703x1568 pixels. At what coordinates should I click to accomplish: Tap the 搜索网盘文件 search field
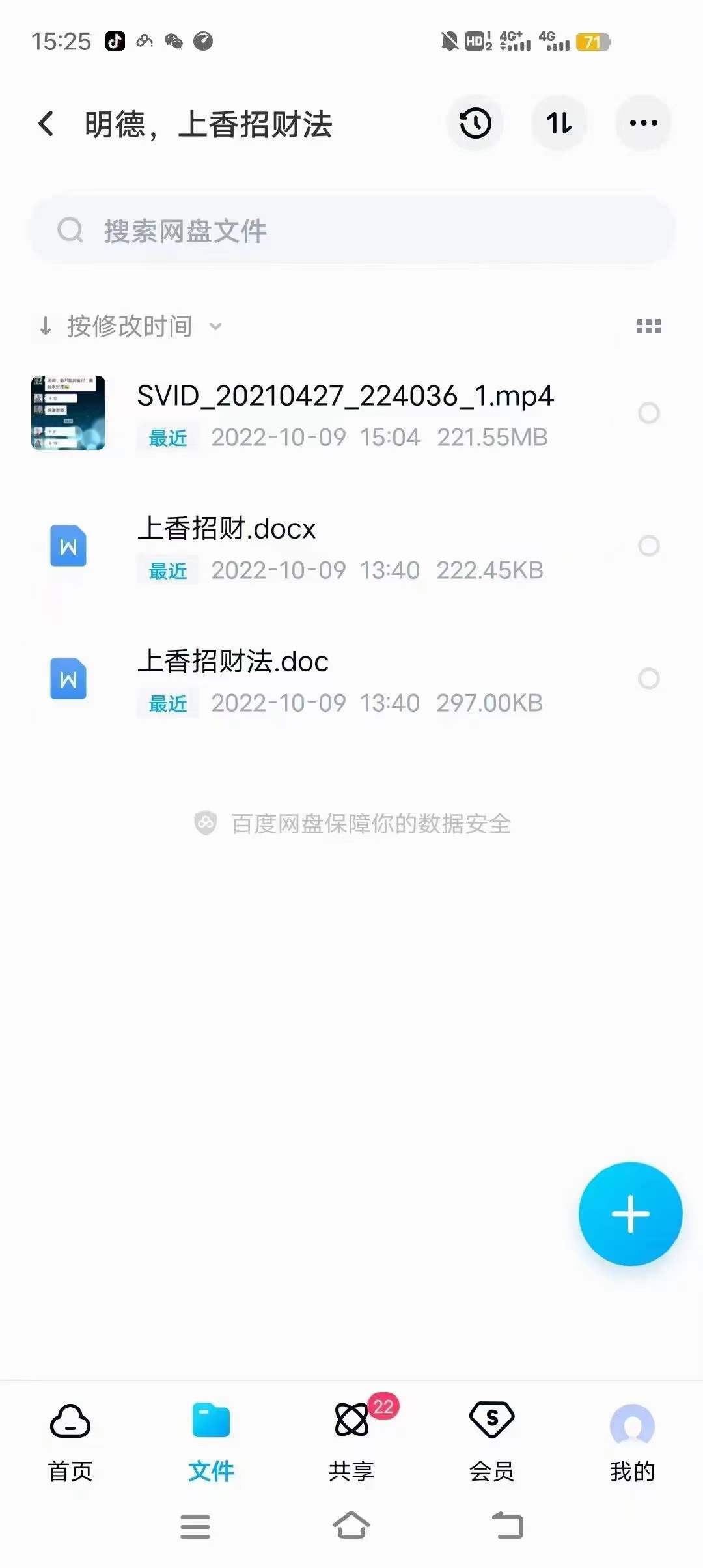pyautogui.click(x=351, y=230)
